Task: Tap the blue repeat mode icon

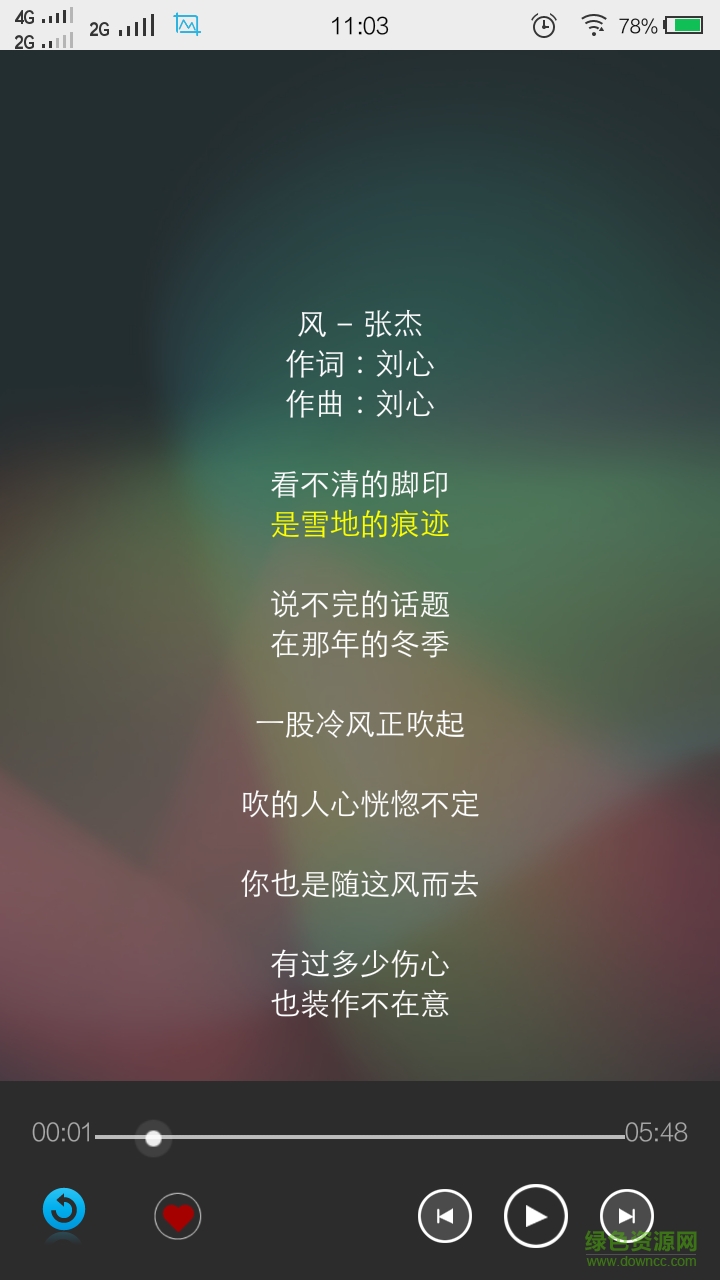Action: pos(64,1211)
